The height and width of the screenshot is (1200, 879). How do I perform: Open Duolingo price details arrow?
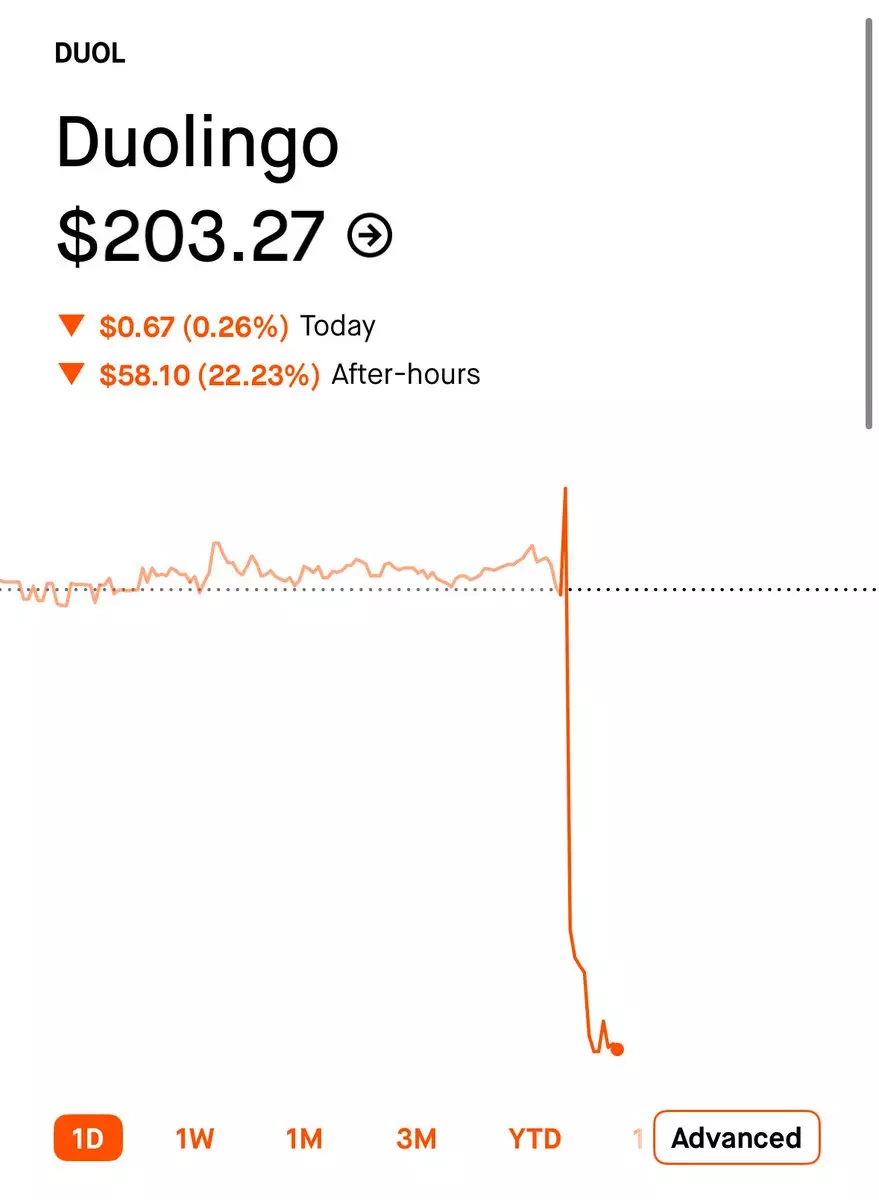(x=369, y=236)
